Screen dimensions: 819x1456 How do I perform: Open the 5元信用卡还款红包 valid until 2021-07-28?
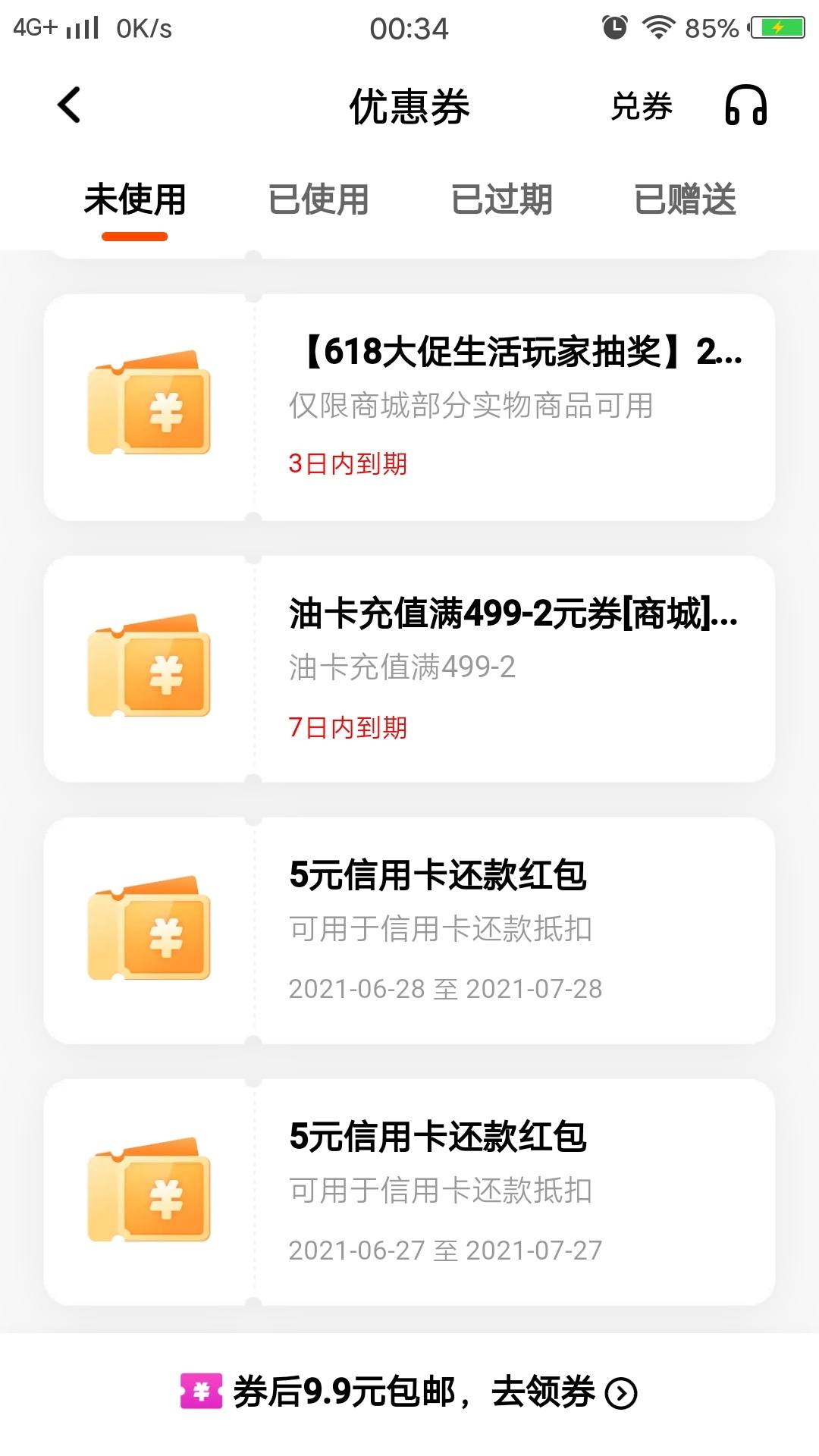tap(409, 930)
